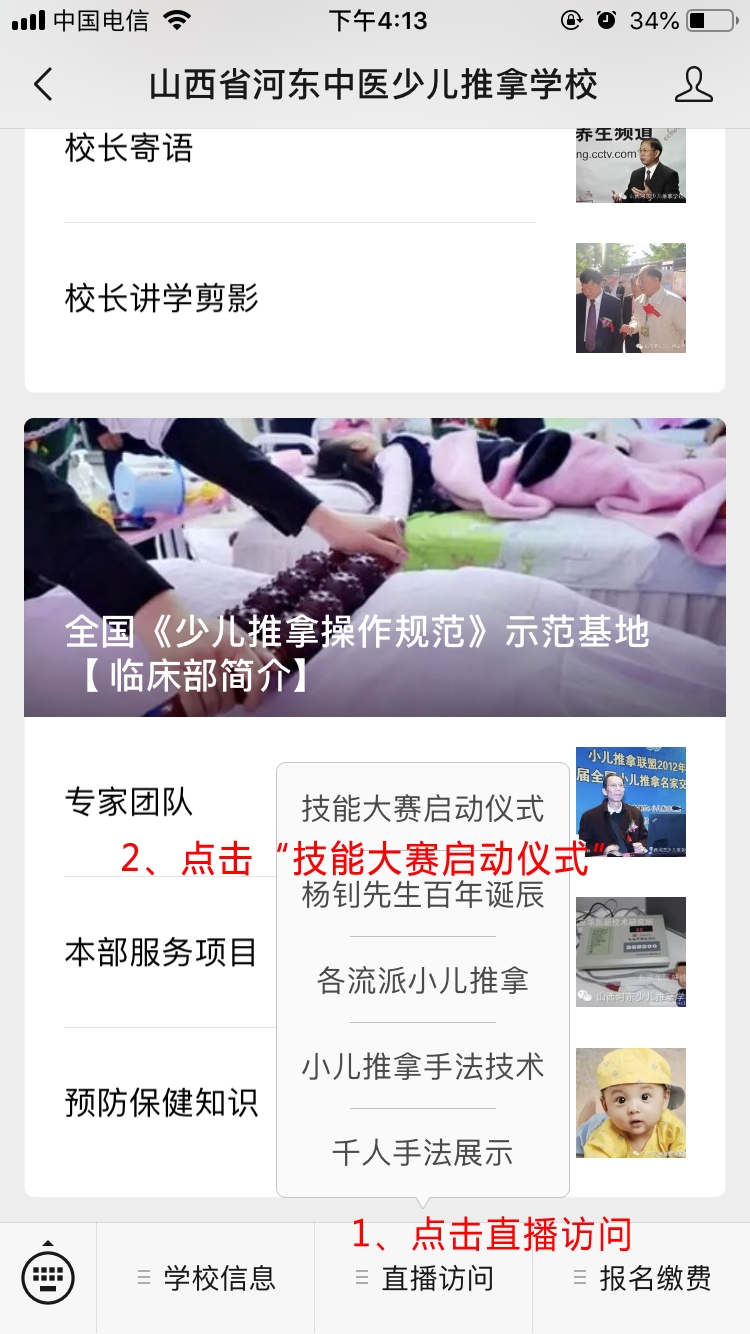The width and height of the screenshot is (750, 1334).
Task: Open the account profile icon
Action: pos(693,85)
